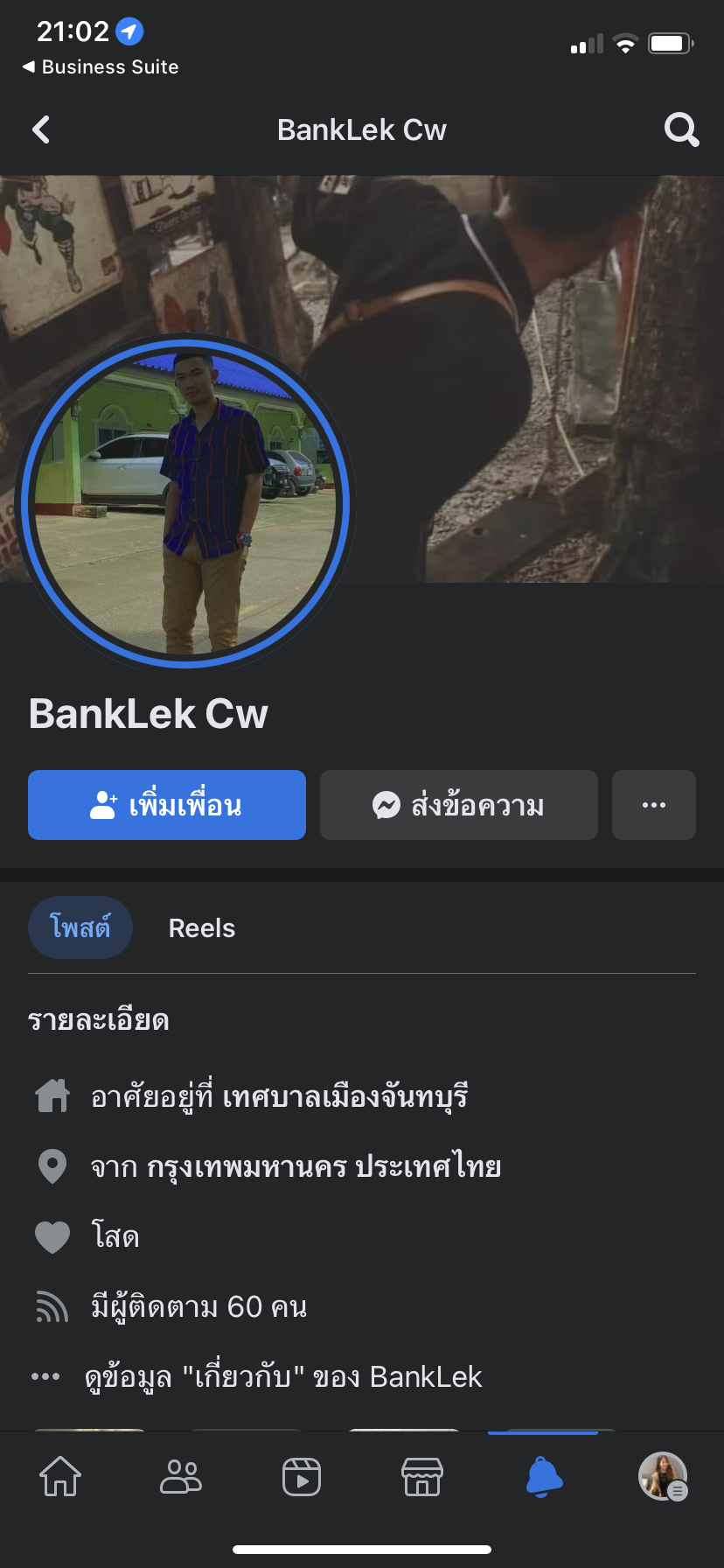Switch to the Video tab
Image resolution: width=724 pixels, height=1568 pixels.
click(302, 1477)
